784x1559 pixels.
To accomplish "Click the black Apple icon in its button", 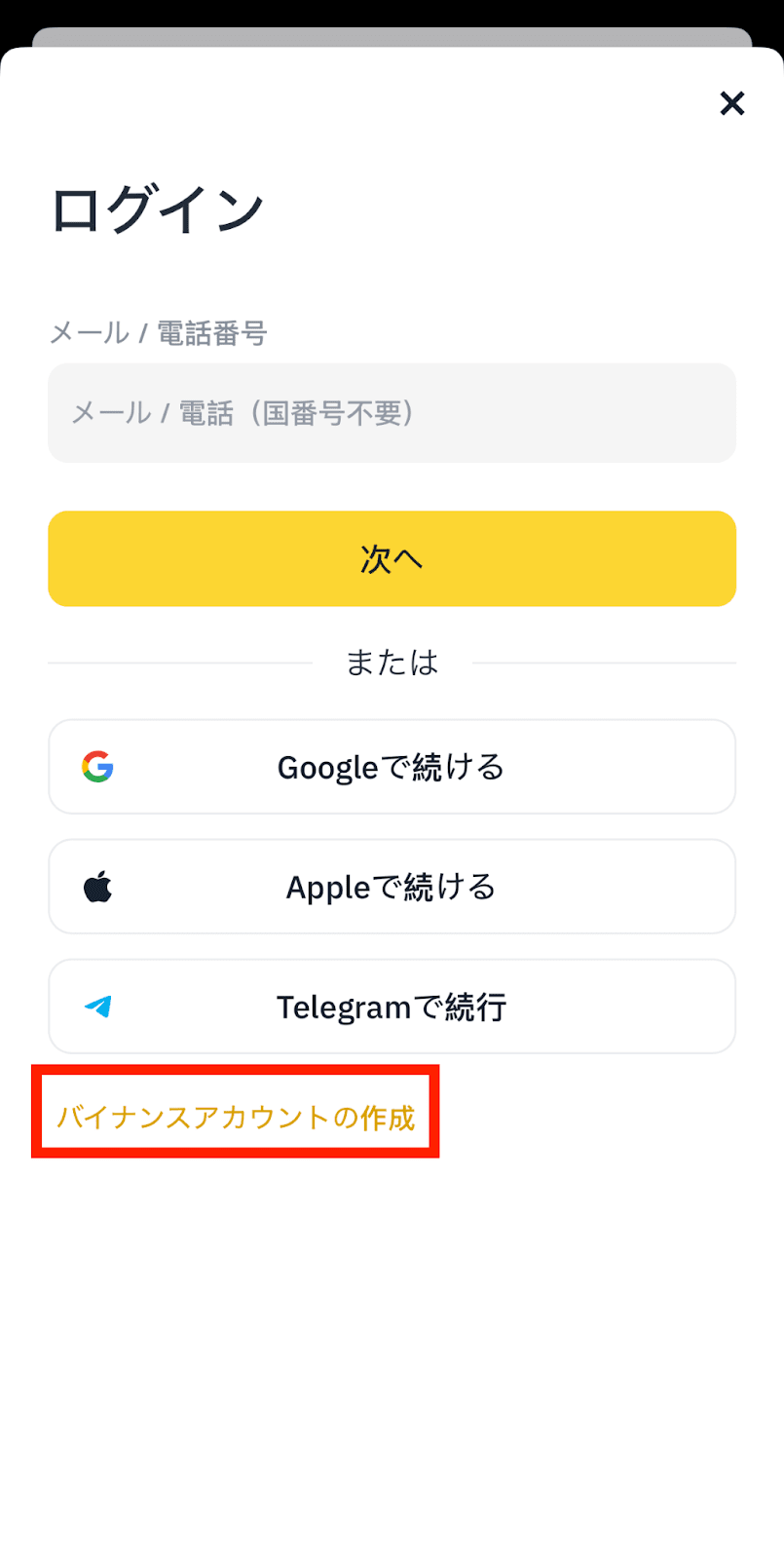I will point(96,887).
